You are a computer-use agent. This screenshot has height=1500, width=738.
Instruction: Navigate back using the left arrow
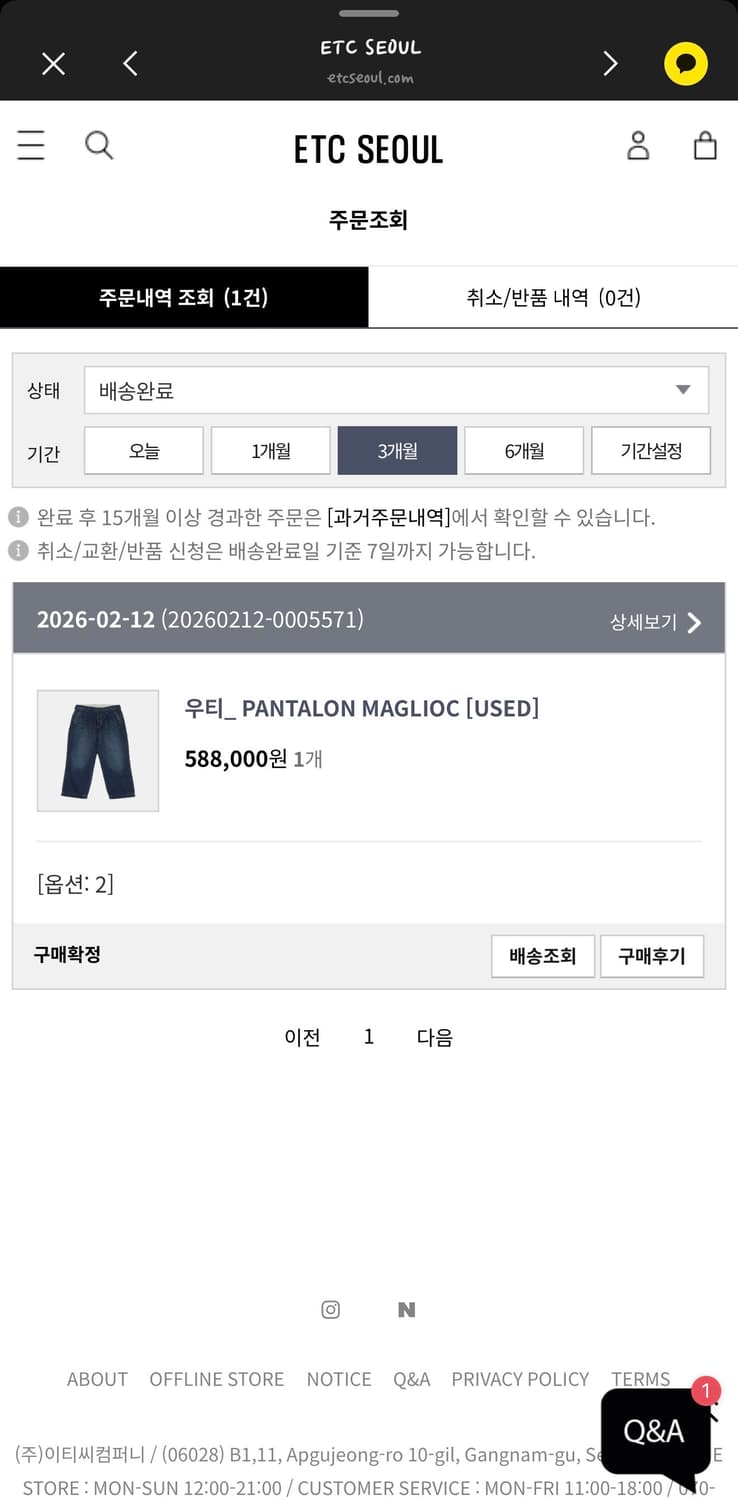[130, 63]
